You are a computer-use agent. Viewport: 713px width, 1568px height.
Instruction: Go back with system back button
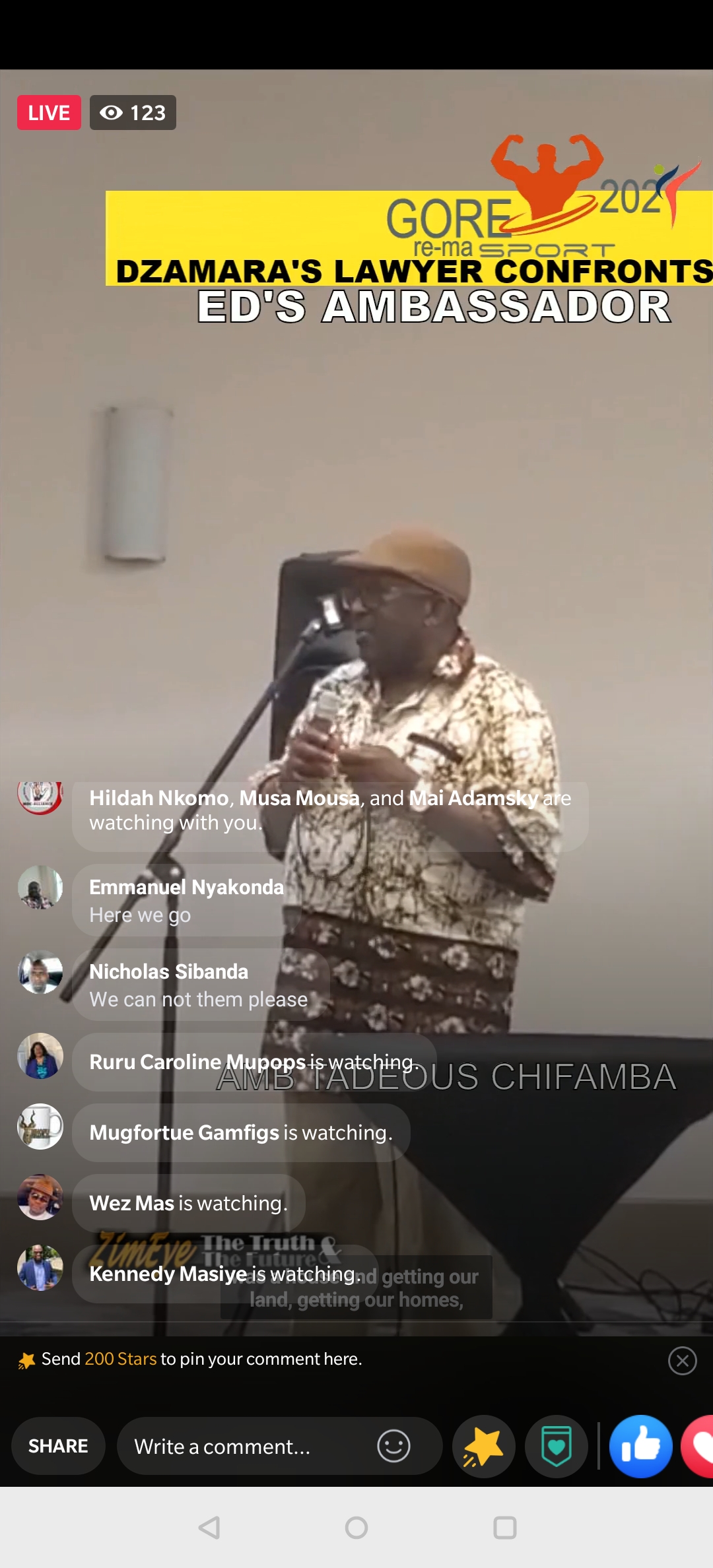click(209, 1527)
